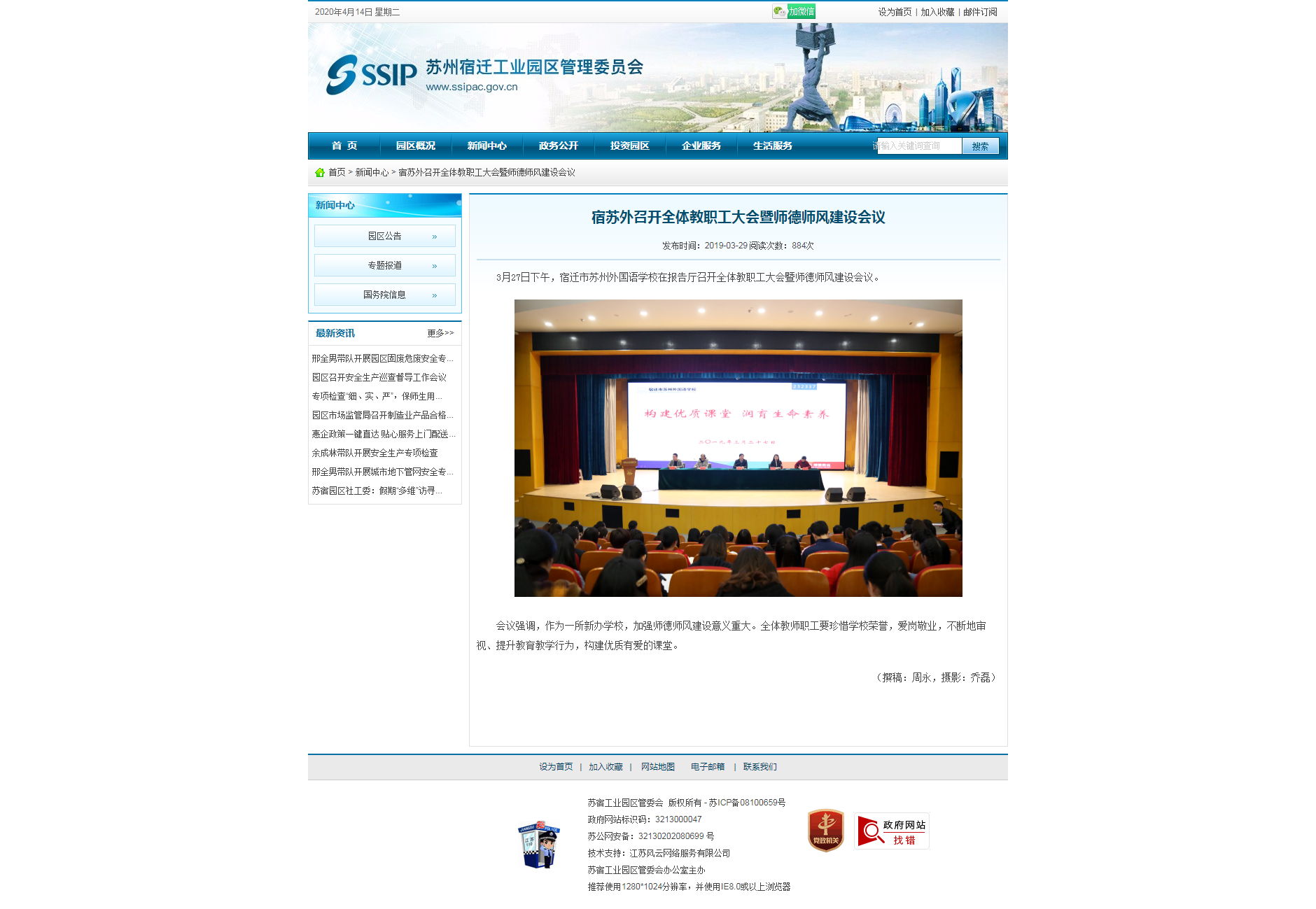Open the 园区概况 navigation tab
Screen dimensions: 1316x909
[x=415, y=146]
